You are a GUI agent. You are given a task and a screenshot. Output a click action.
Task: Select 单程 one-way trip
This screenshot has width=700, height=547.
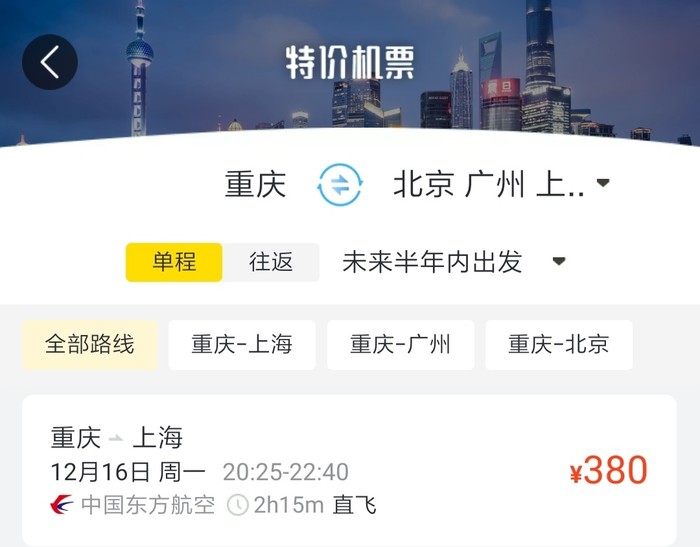point(174,262)
